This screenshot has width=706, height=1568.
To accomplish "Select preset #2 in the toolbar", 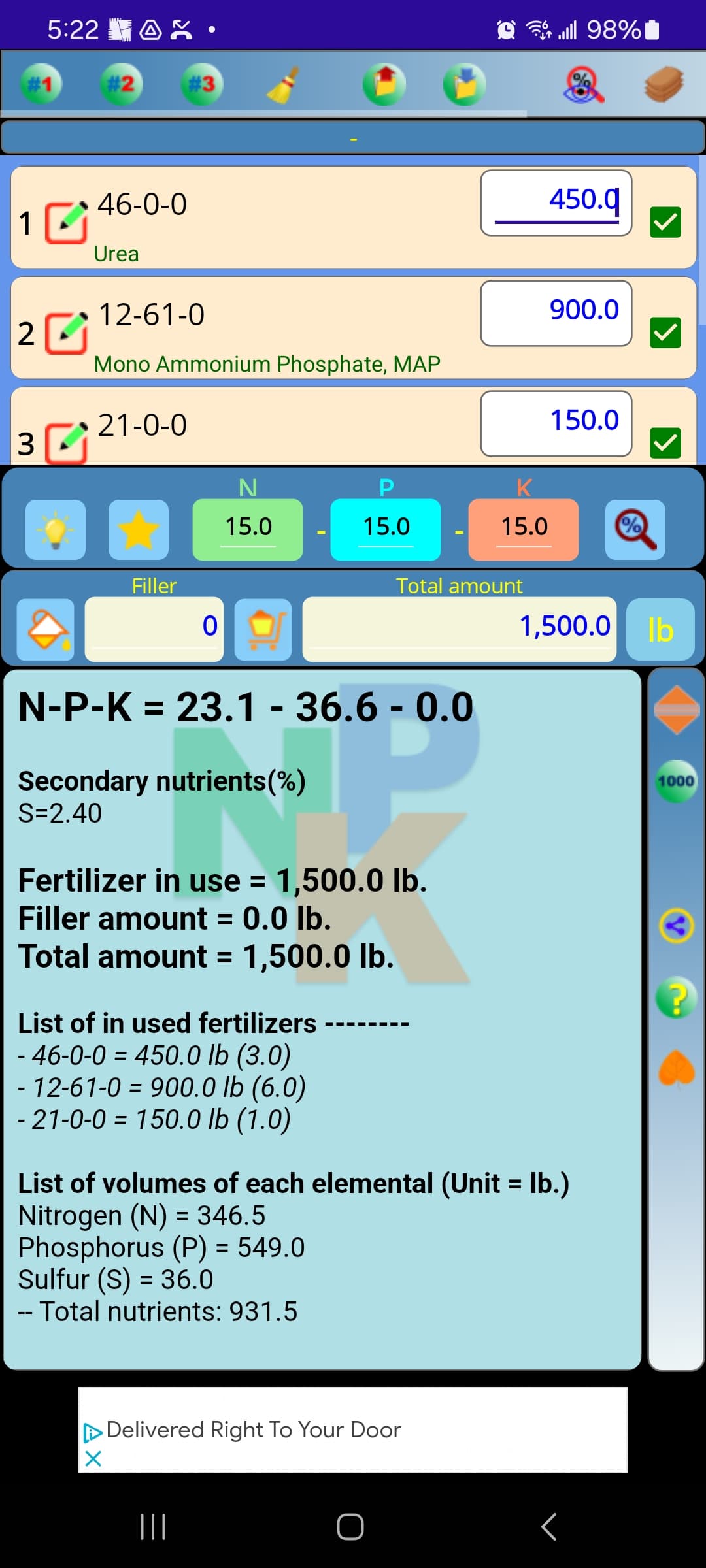I will (122, 84).
